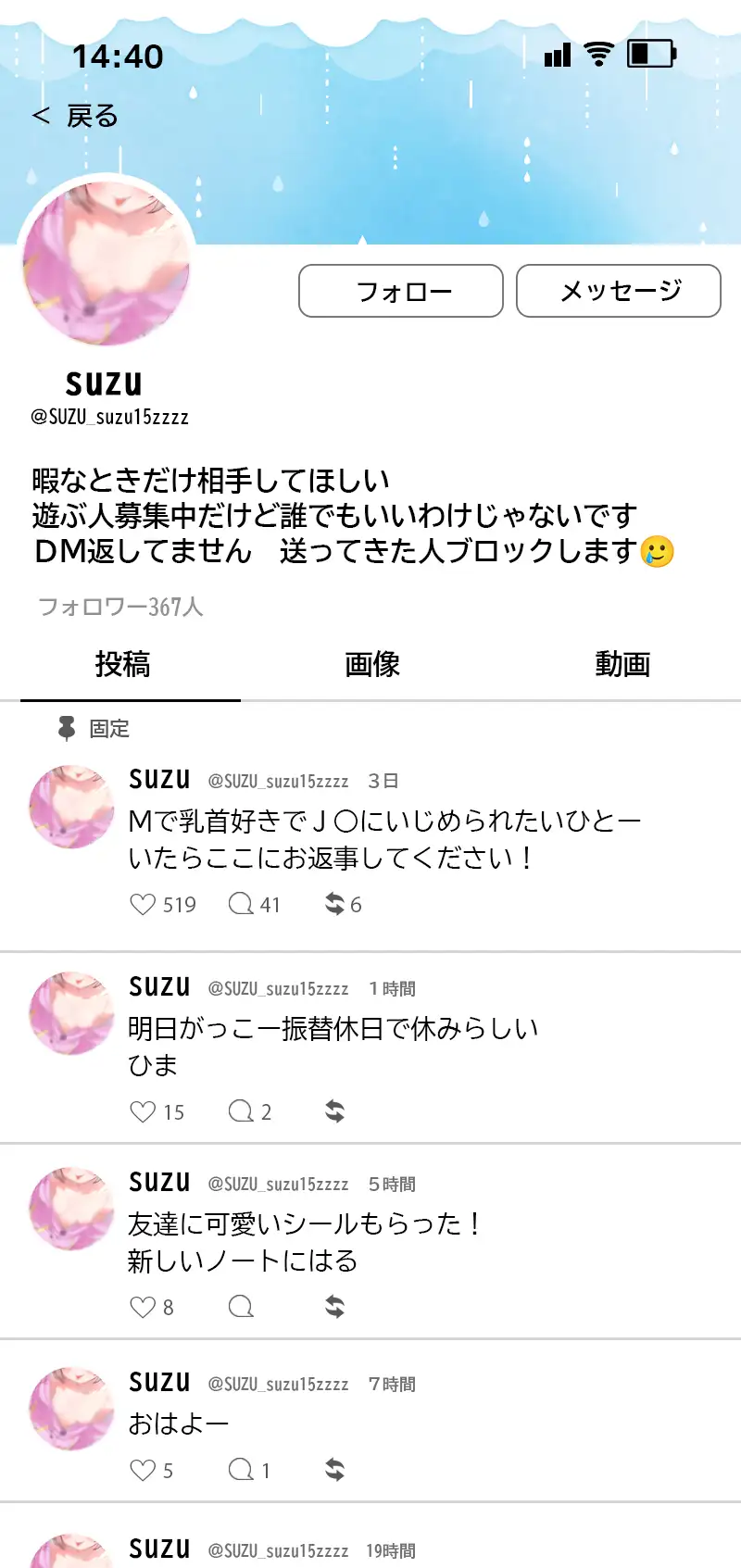Viewport: 741px width, 1568px height.
Task: Go back with the 戻る button
Action: click(75, 116)
